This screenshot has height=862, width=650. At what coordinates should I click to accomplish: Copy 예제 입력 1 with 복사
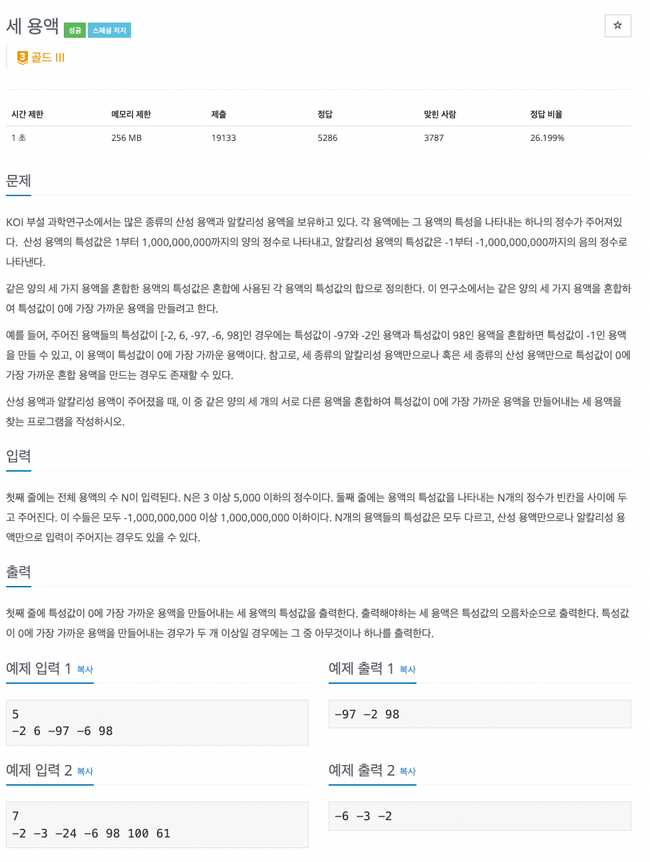click(x=84, y=669)
